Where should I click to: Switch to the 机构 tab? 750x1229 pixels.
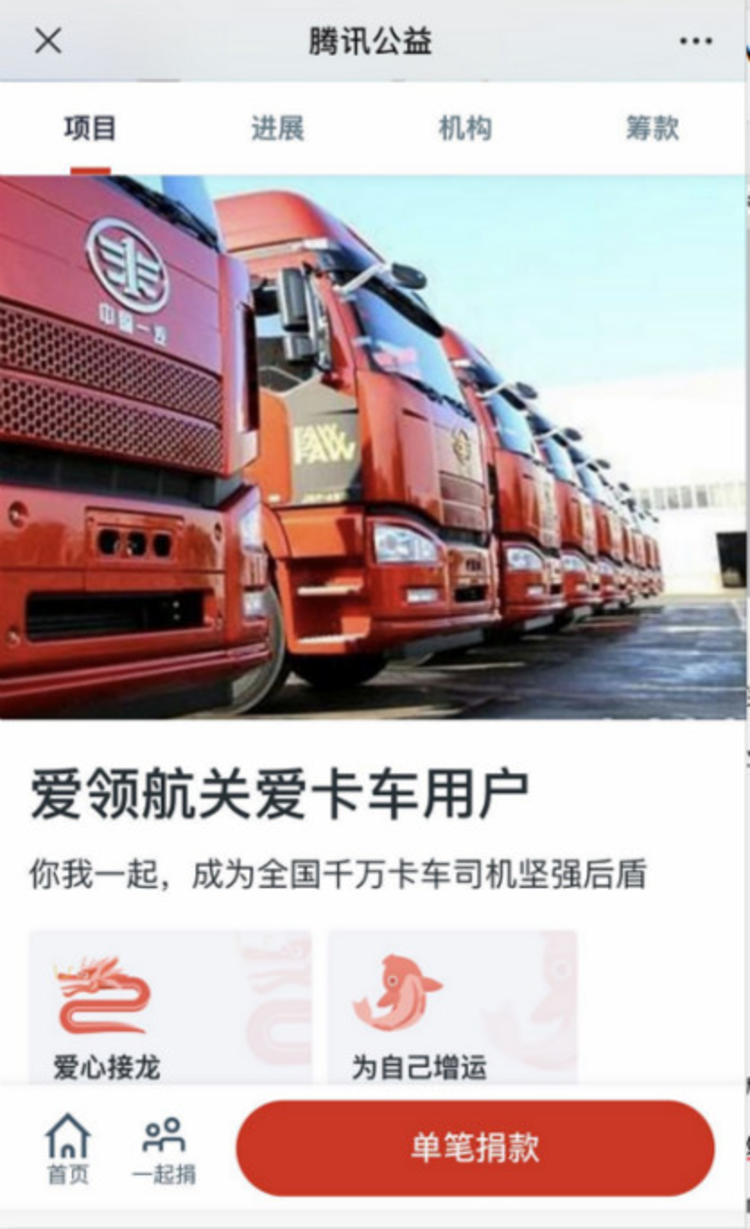465,128
